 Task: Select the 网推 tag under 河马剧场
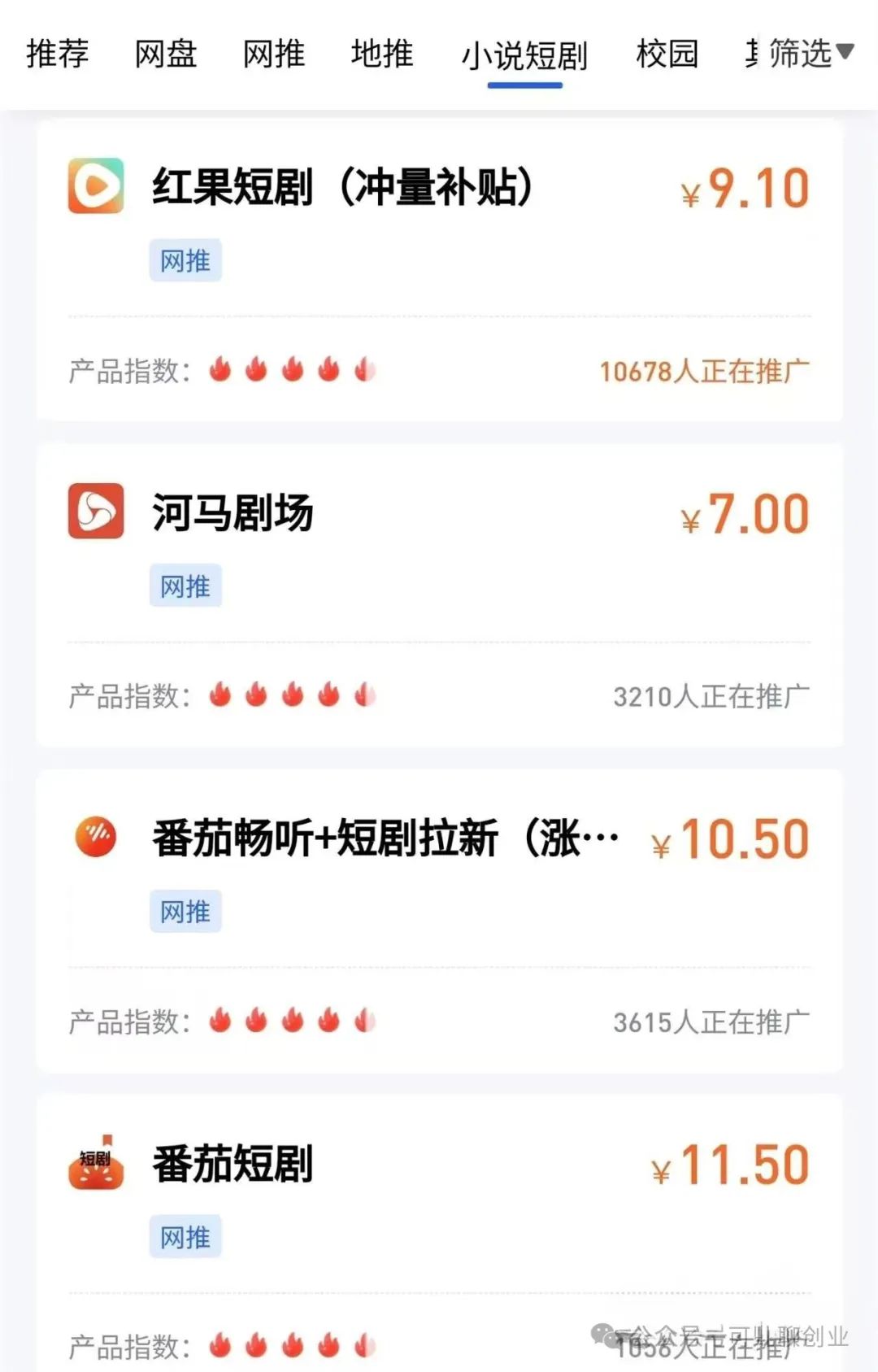click(x=185, y=586)
